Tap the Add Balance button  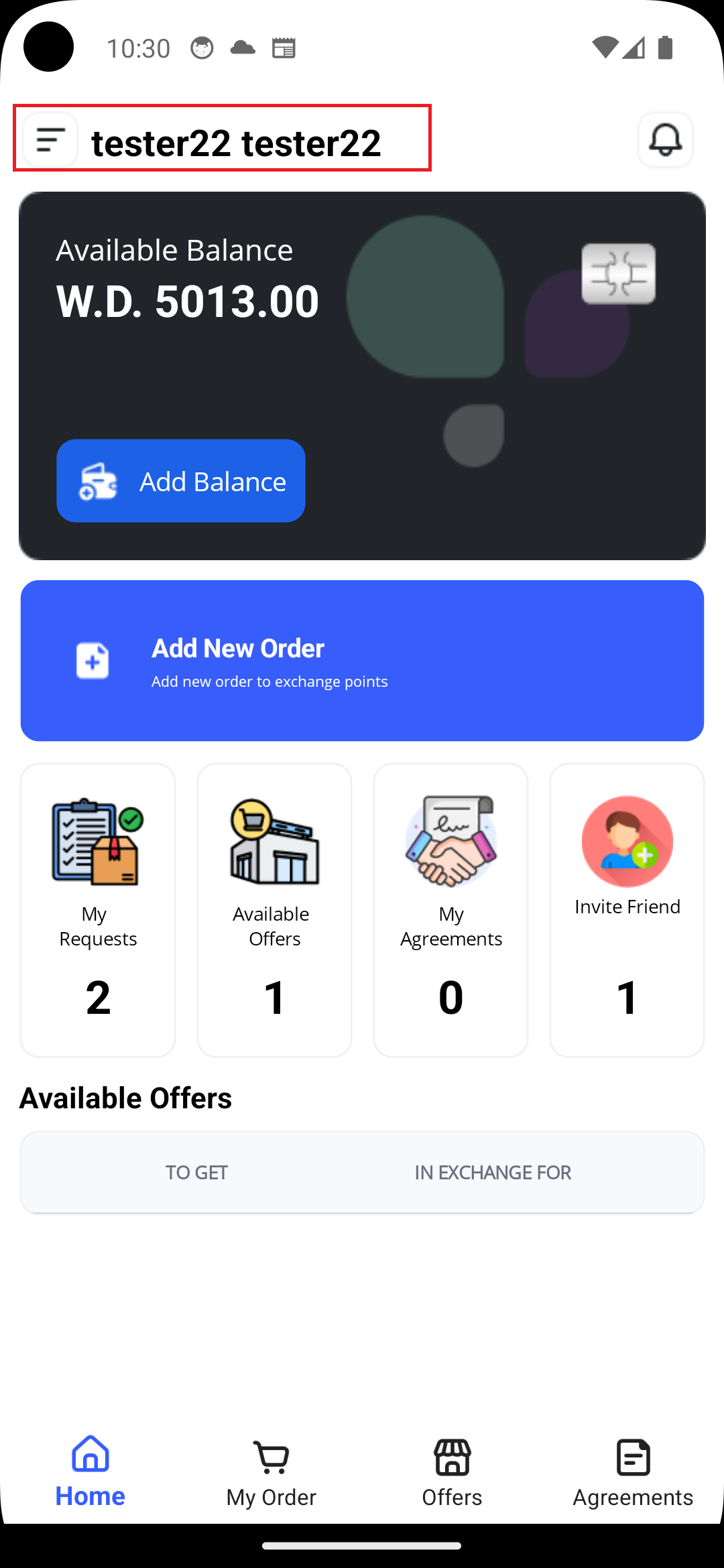coord(181,480)
